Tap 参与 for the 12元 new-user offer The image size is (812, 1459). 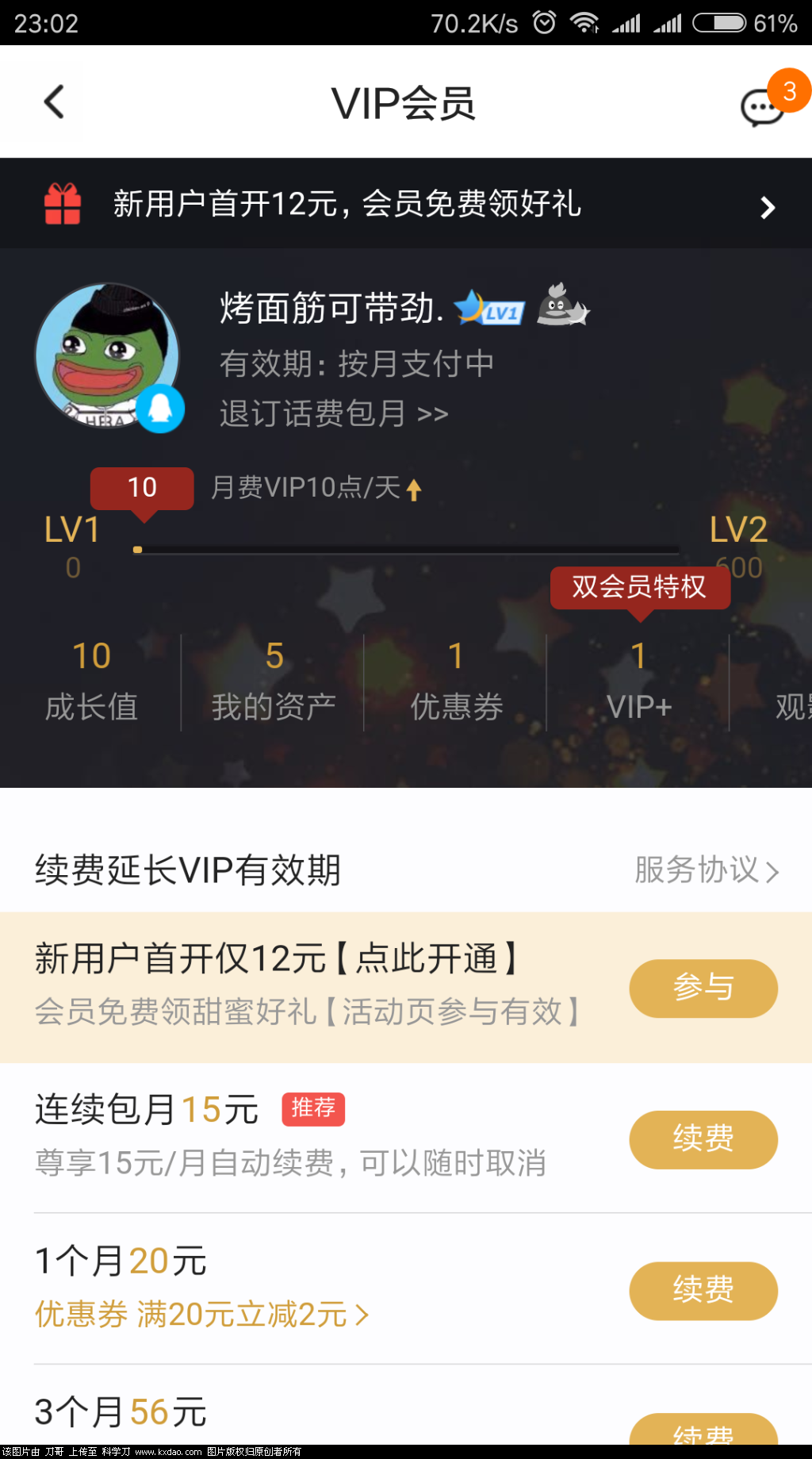[x=703, y=989]
